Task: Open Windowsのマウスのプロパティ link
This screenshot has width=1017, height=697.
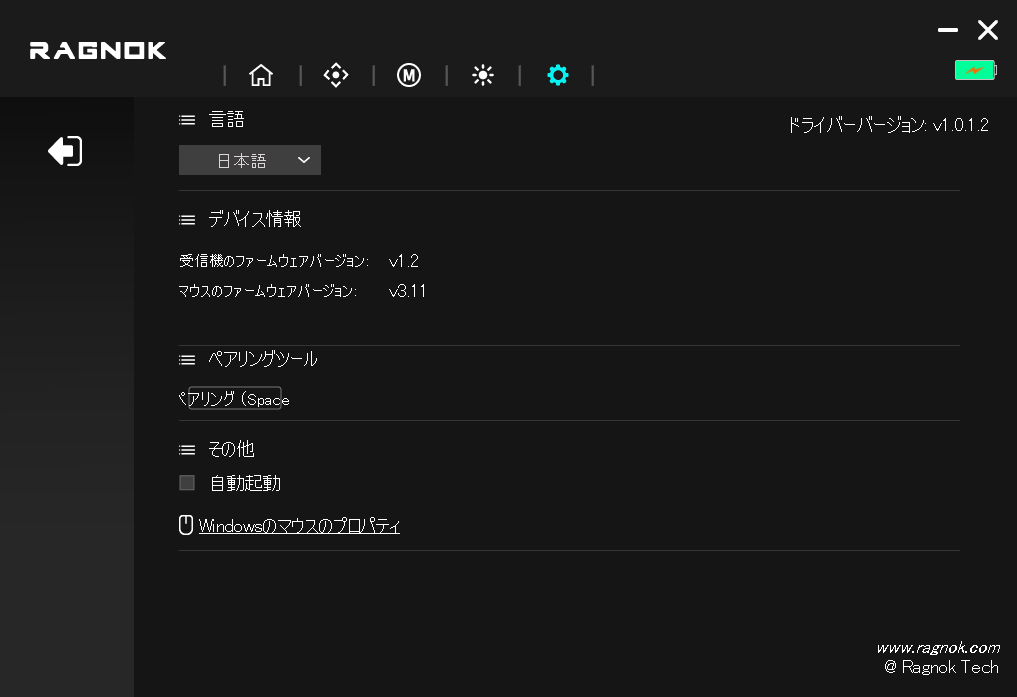Action: point(298,526)
